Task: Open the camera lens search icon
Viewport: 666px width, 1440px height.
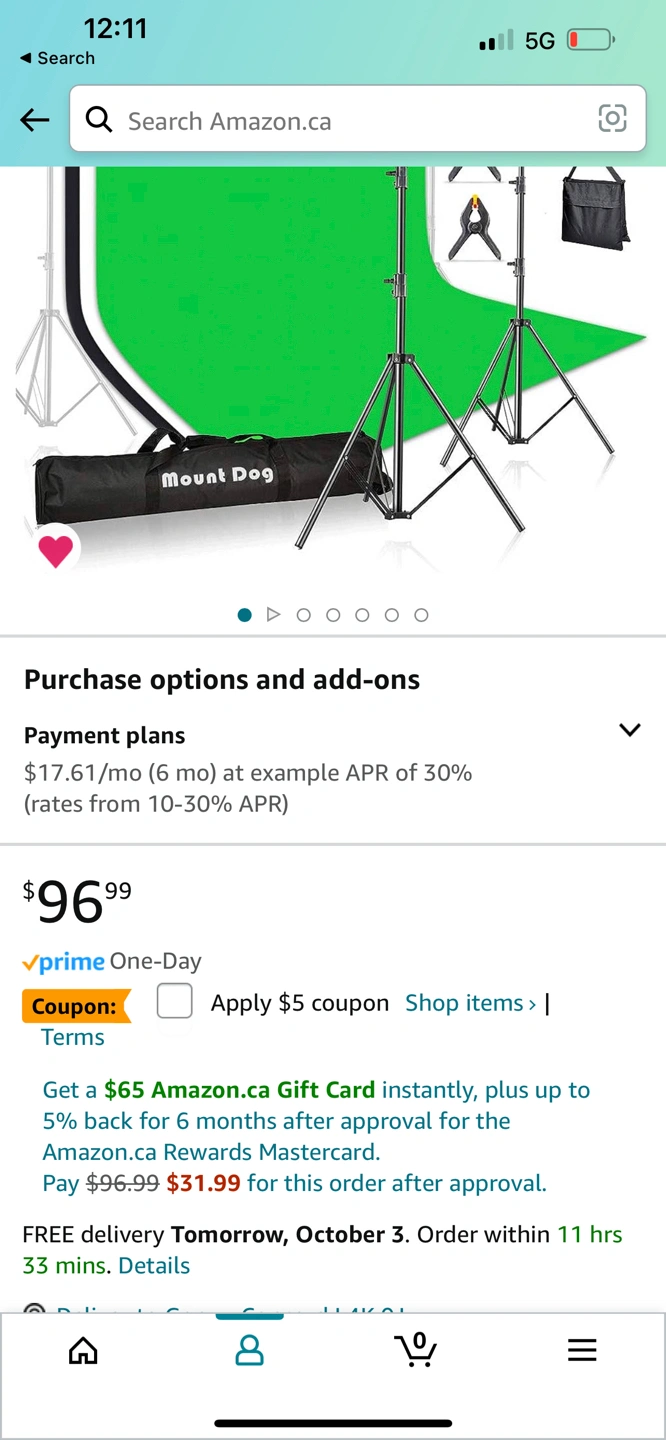Action: [612, 119]
